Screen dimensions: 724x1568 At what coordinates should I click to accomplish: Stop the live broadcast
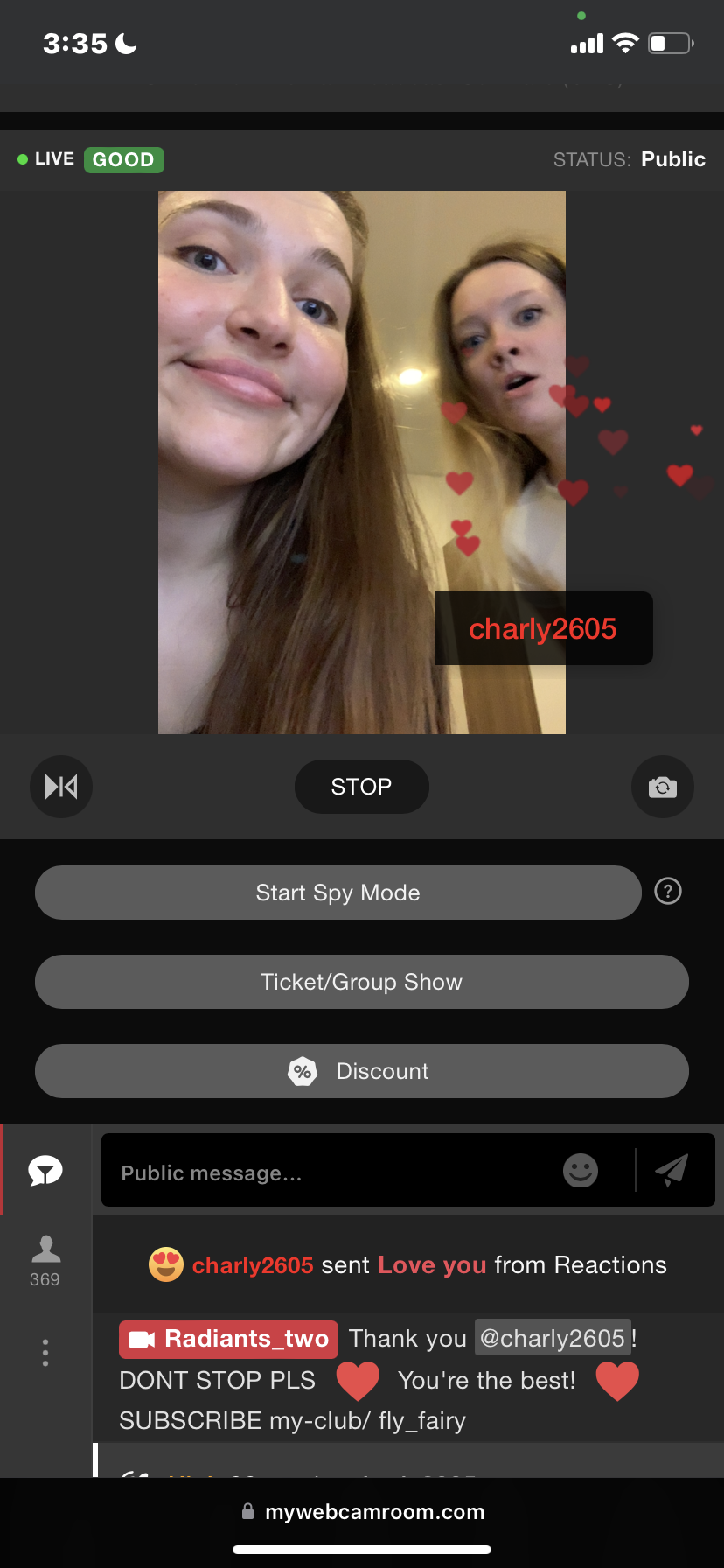pyautogui.click(x=361, y=787)
